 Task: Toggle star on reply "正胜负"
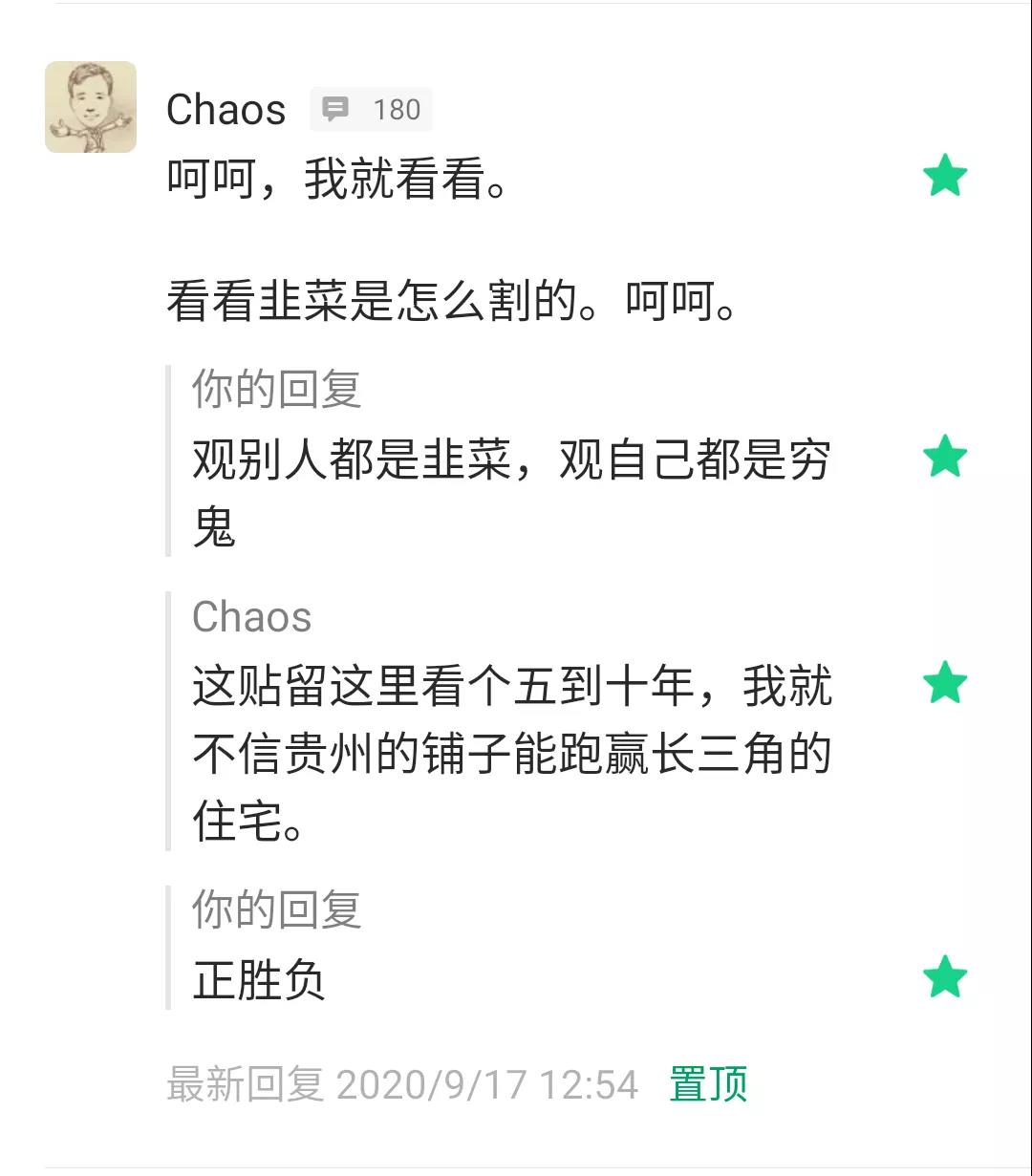[x=945, y=977]
